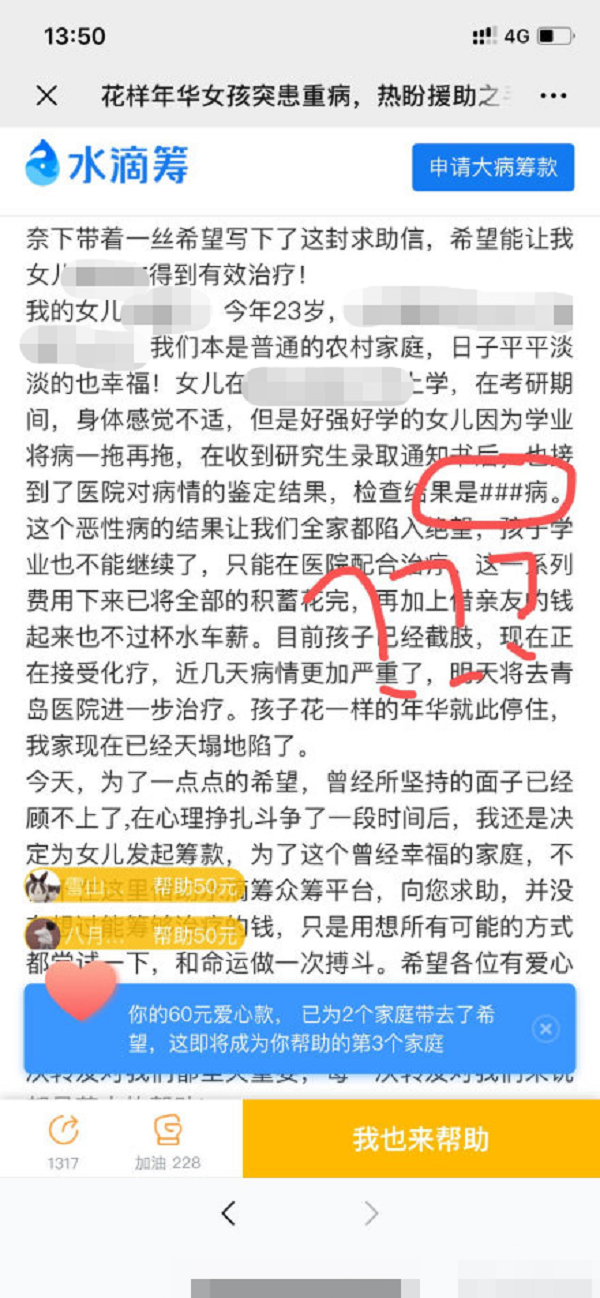
Task: Share the fundraiser via the 1317 share icon
Action: pos(64,1132)
